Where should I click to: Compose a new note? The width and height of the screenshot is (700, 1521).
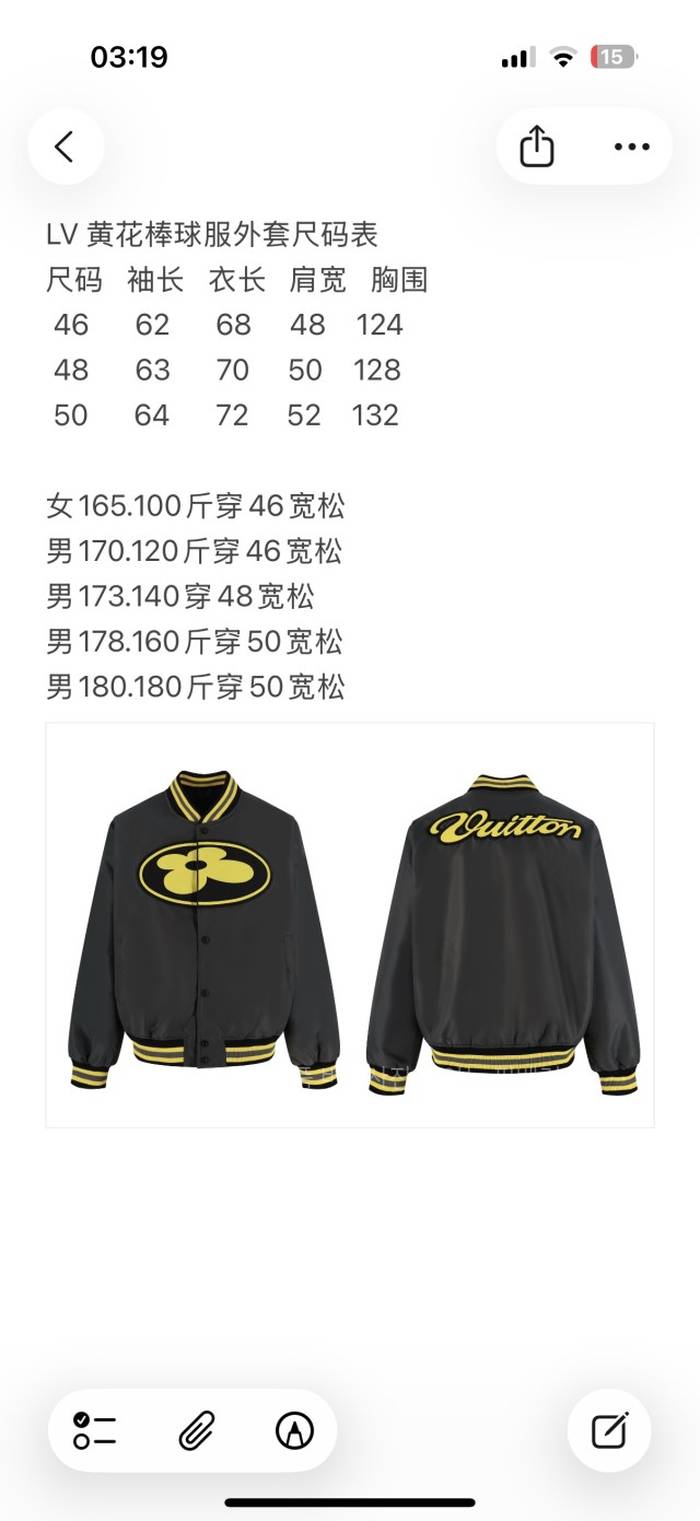click(x=609, y=1431)
